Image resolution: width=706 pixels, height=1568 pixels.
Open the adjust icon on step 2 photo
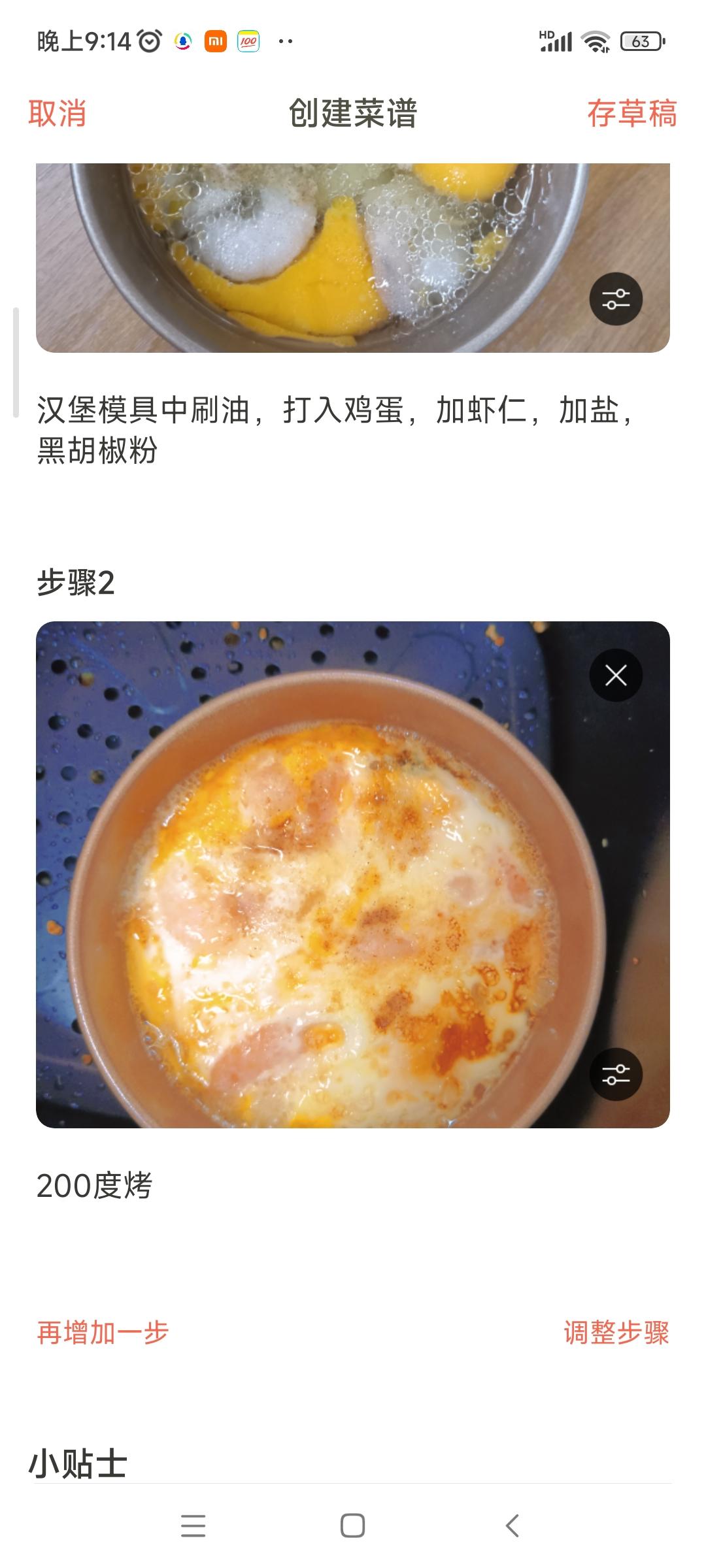pyautogui.click(x=616, y=1074)
